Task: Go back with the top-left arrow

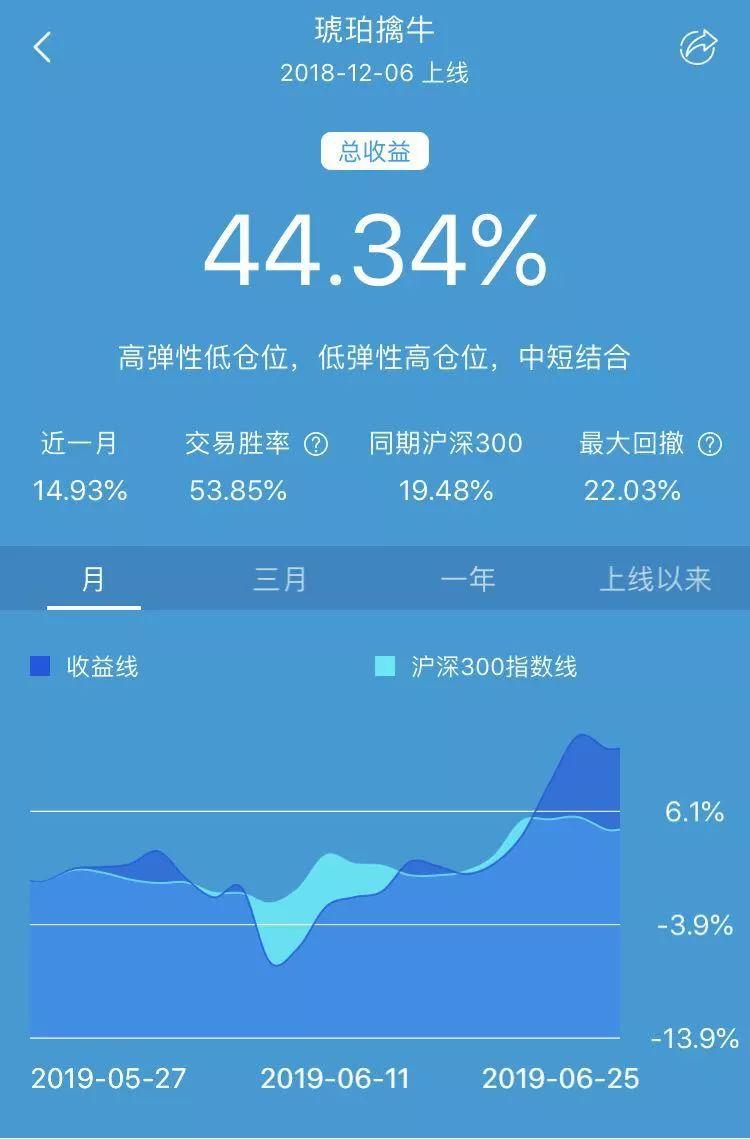Action: click(42, 47)
